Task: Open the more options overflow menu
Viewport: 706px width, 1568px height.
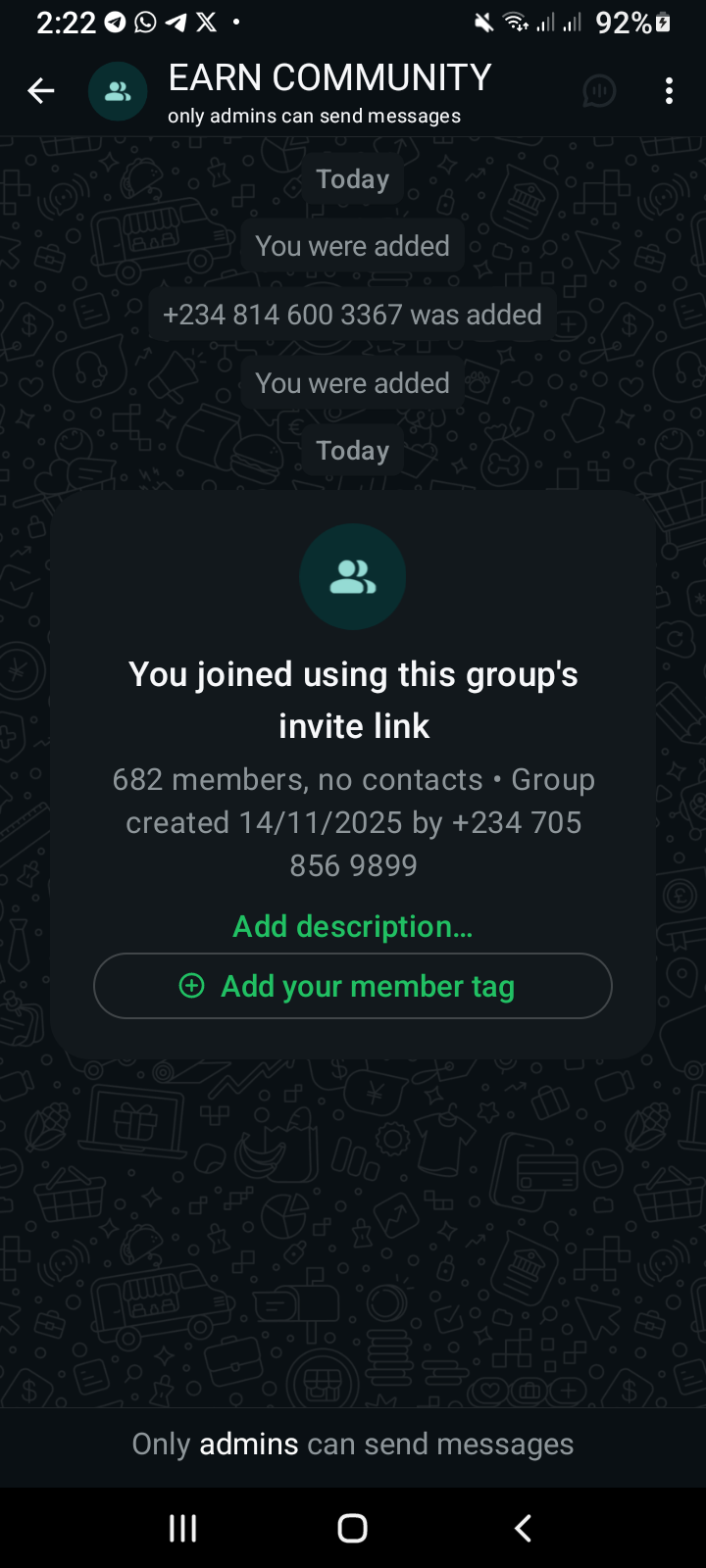Action: pos(669,91)
